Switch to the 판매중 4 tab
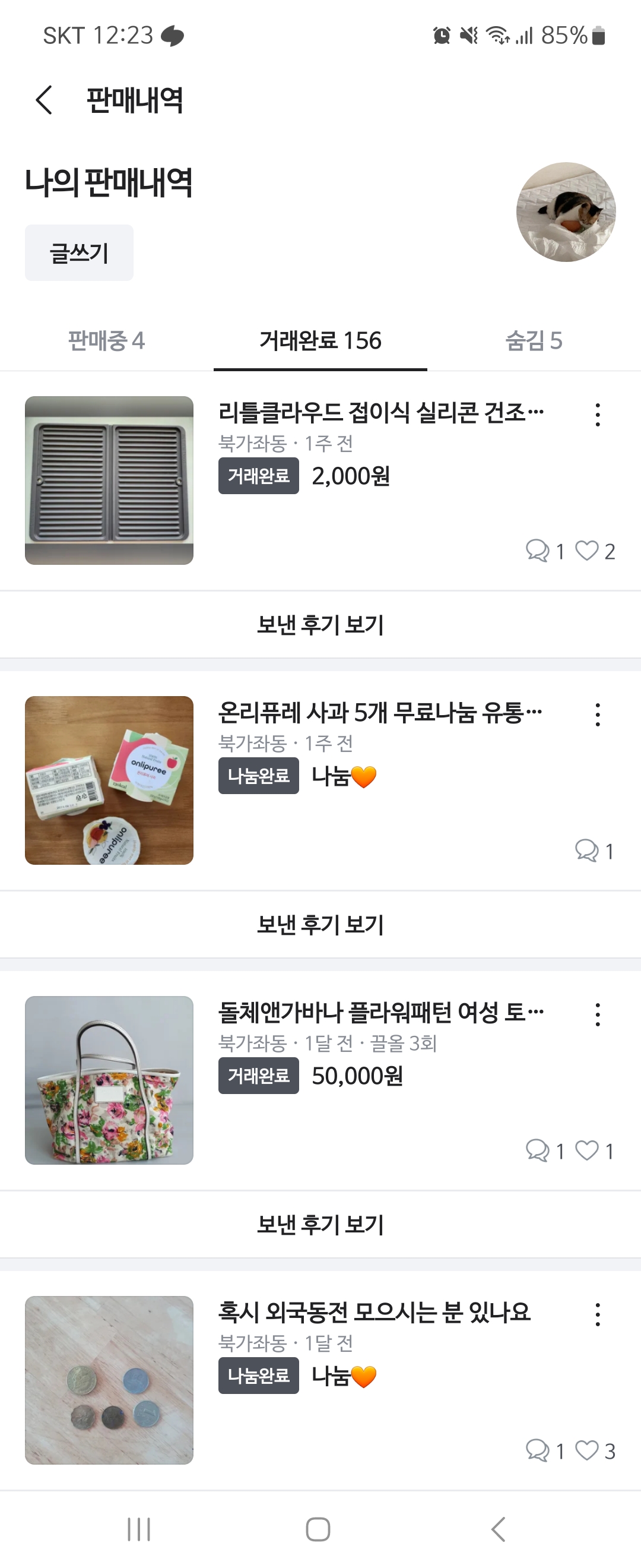Viewport: 641px width, 1568px height. tap(106, 340)
